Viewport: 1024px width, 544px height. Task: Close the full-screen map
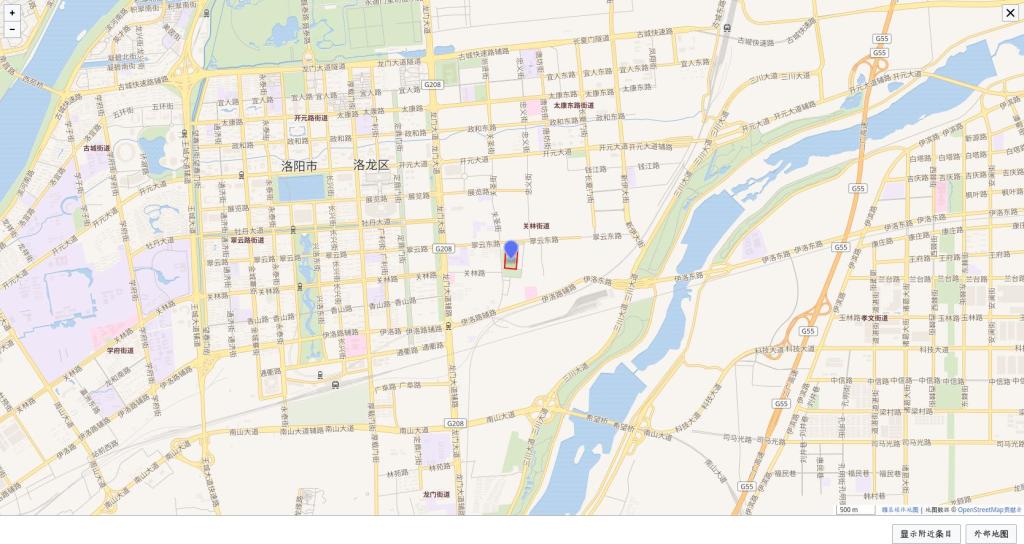(x=1010, y=13)
